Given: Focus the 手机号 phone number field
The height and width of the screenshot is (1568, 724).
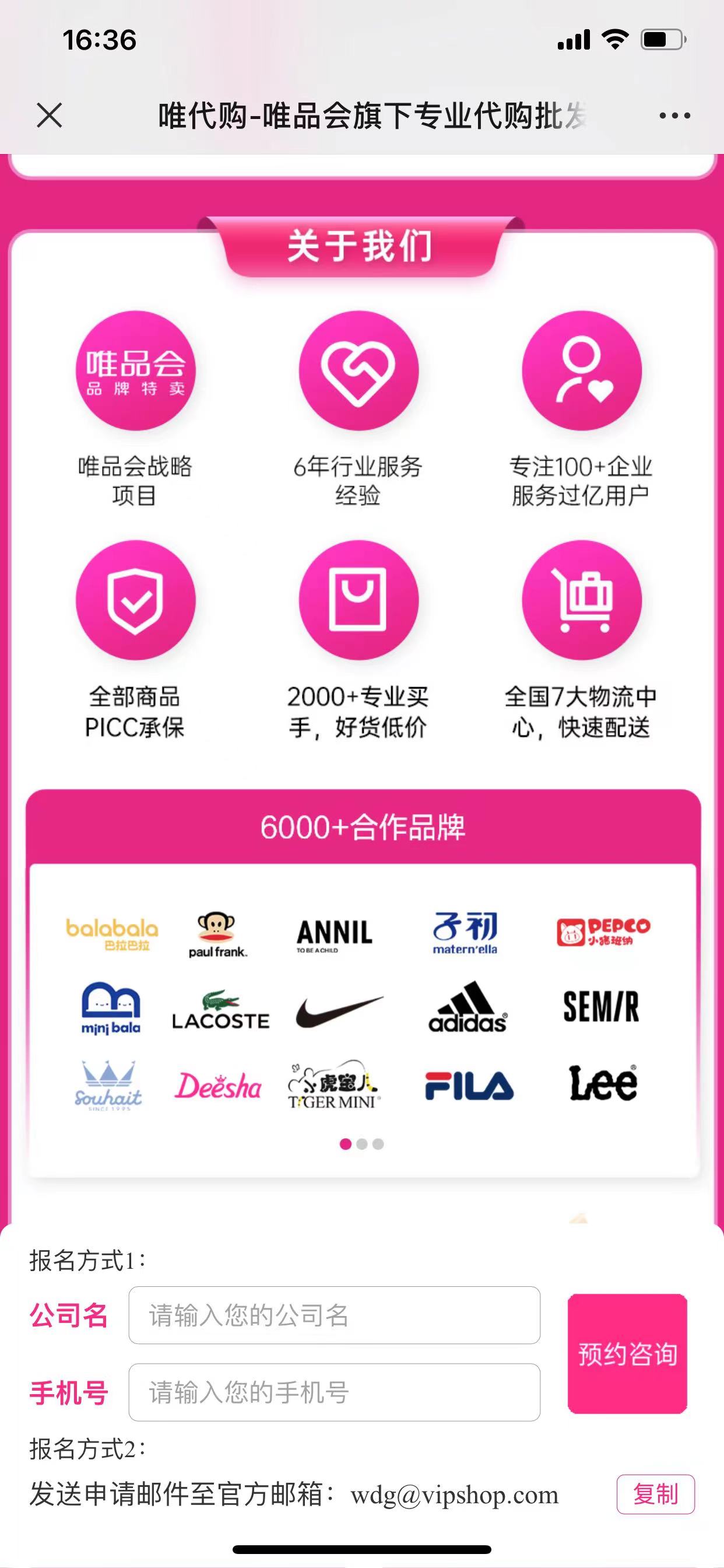Looking at the screenshot, I should click(x=334, y=1392).
